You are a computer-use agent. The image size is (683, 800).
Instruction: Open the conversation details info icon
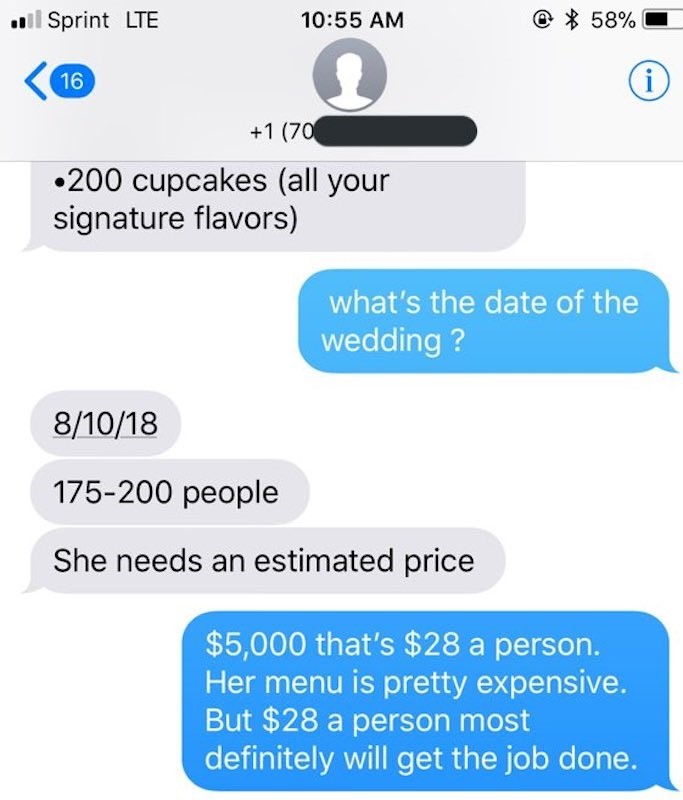pyautogui.click(x=647, y=81)
